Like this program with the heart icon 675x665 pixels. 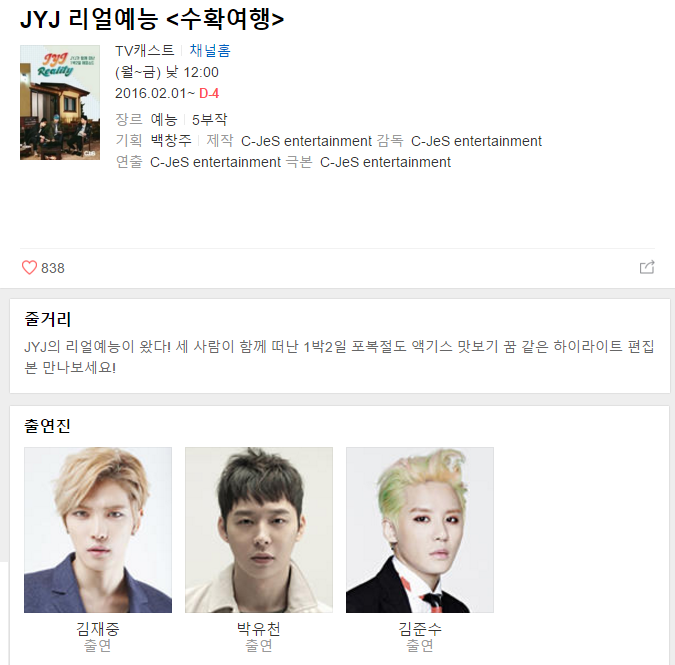click(29, 267)
